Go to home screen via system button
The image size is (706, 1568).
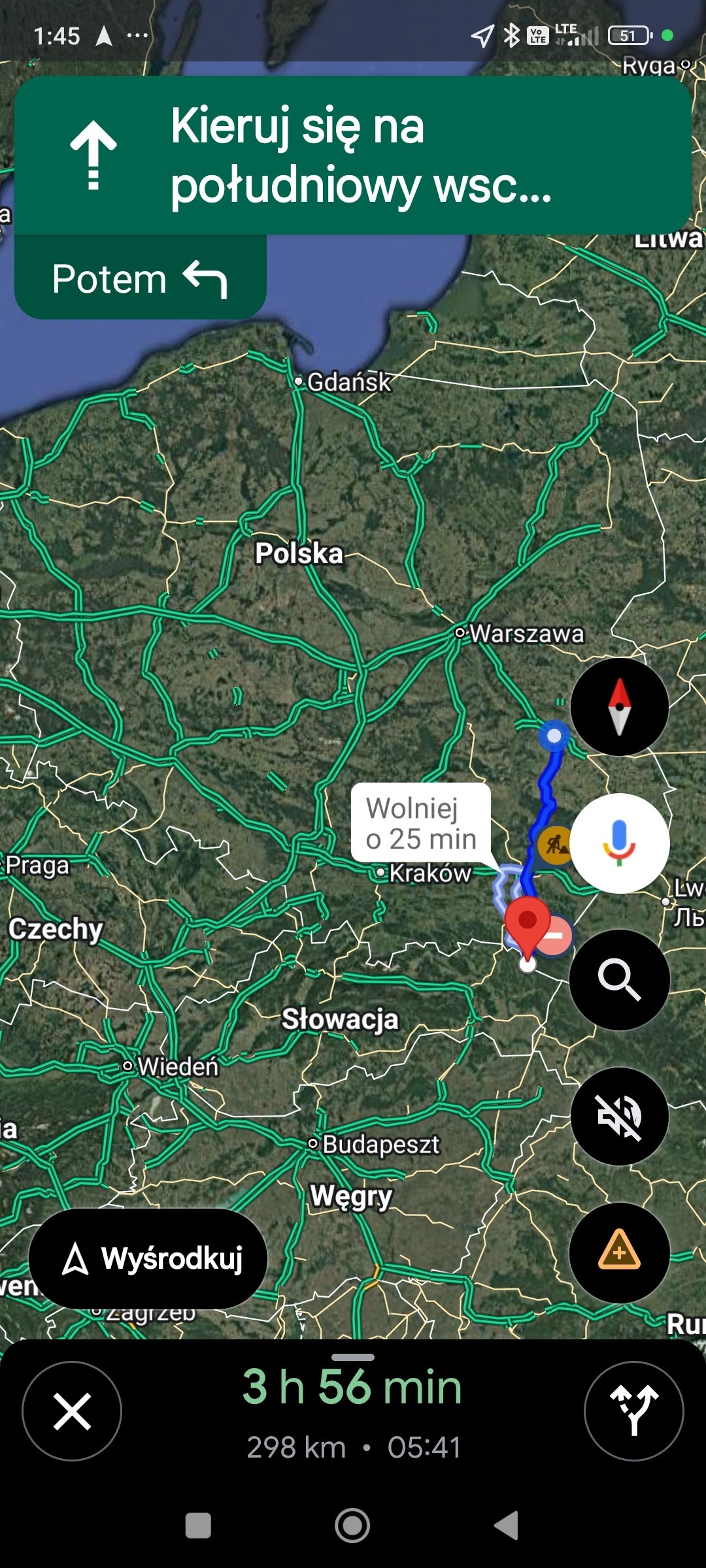click(x=352, y=1526)
